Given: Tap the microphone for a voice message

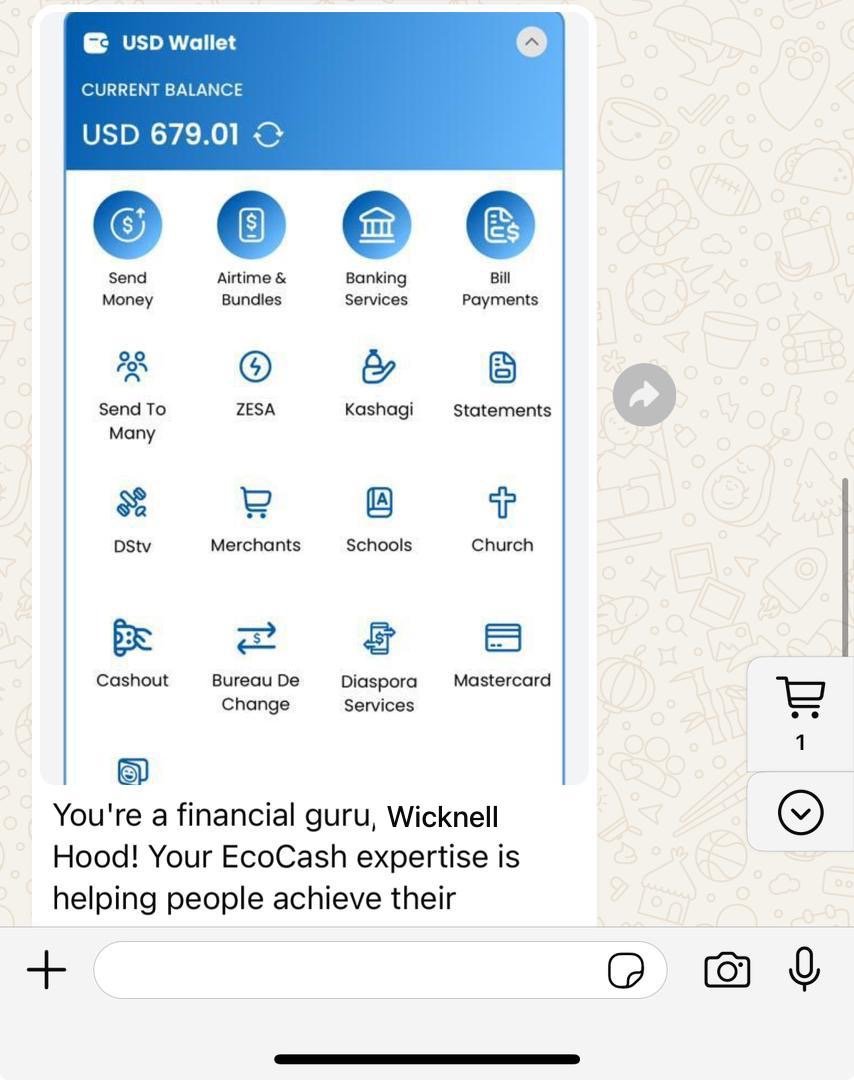Looking at the screenshot, I should pyautogui.click(x=804, y=970).
